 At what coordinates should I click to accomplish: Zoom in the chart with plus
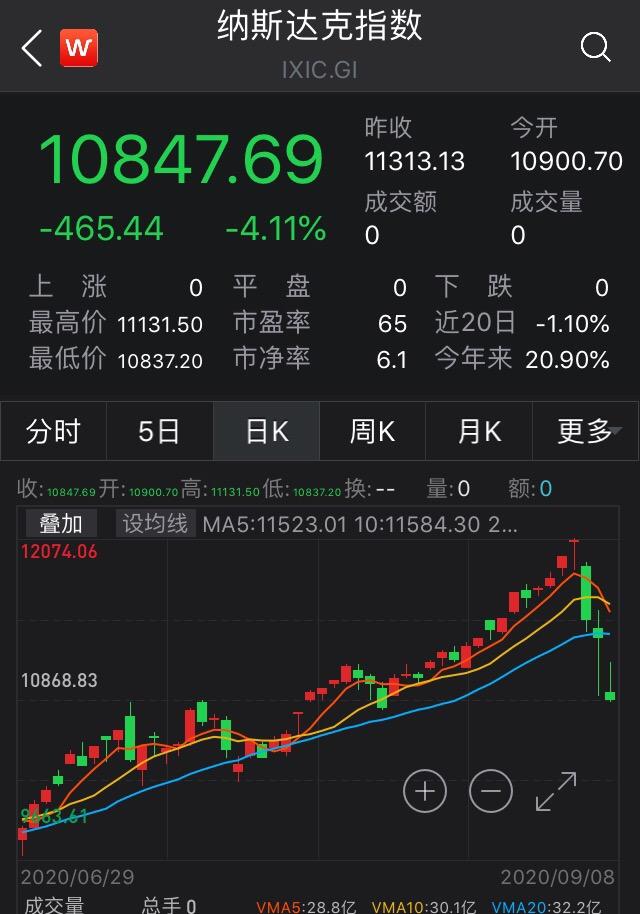425,792
